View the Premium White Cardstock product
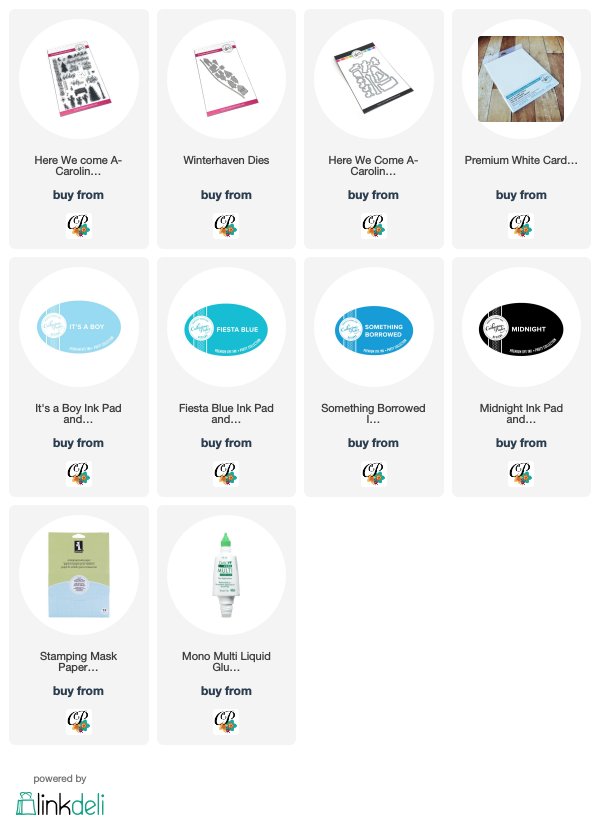600x825 pixels. pyautogui.click(x=521, y=80)
